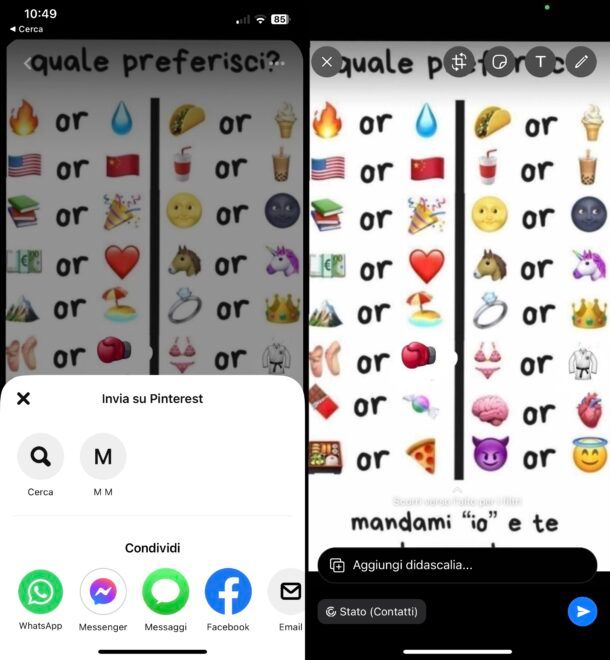Share the pin via Messenger
The image size is (610, 660).
pos(103,592)
